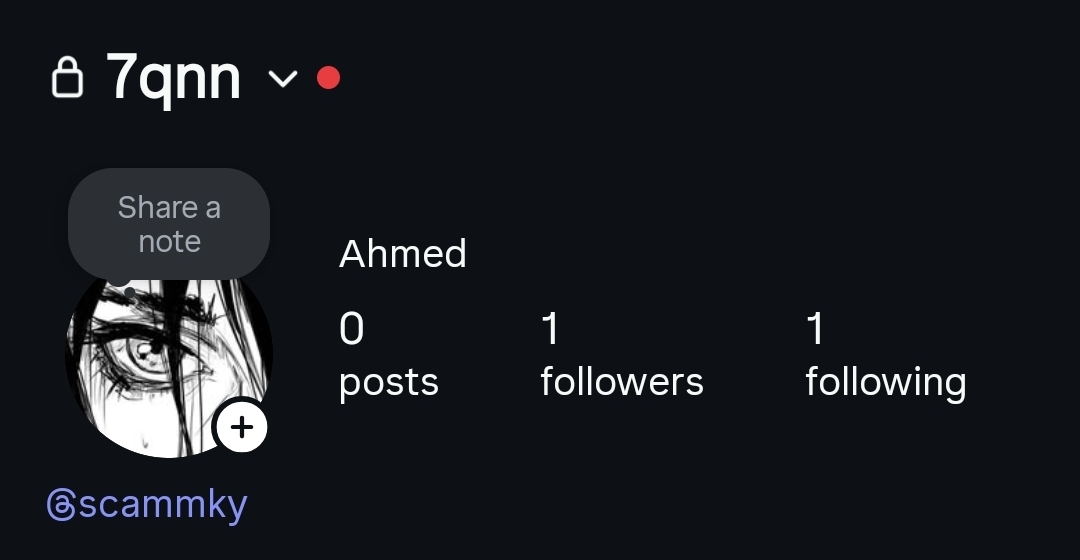This screenshot has width=1080, height=560.
Task: View the followers list
Action: (x=621, y=355)
